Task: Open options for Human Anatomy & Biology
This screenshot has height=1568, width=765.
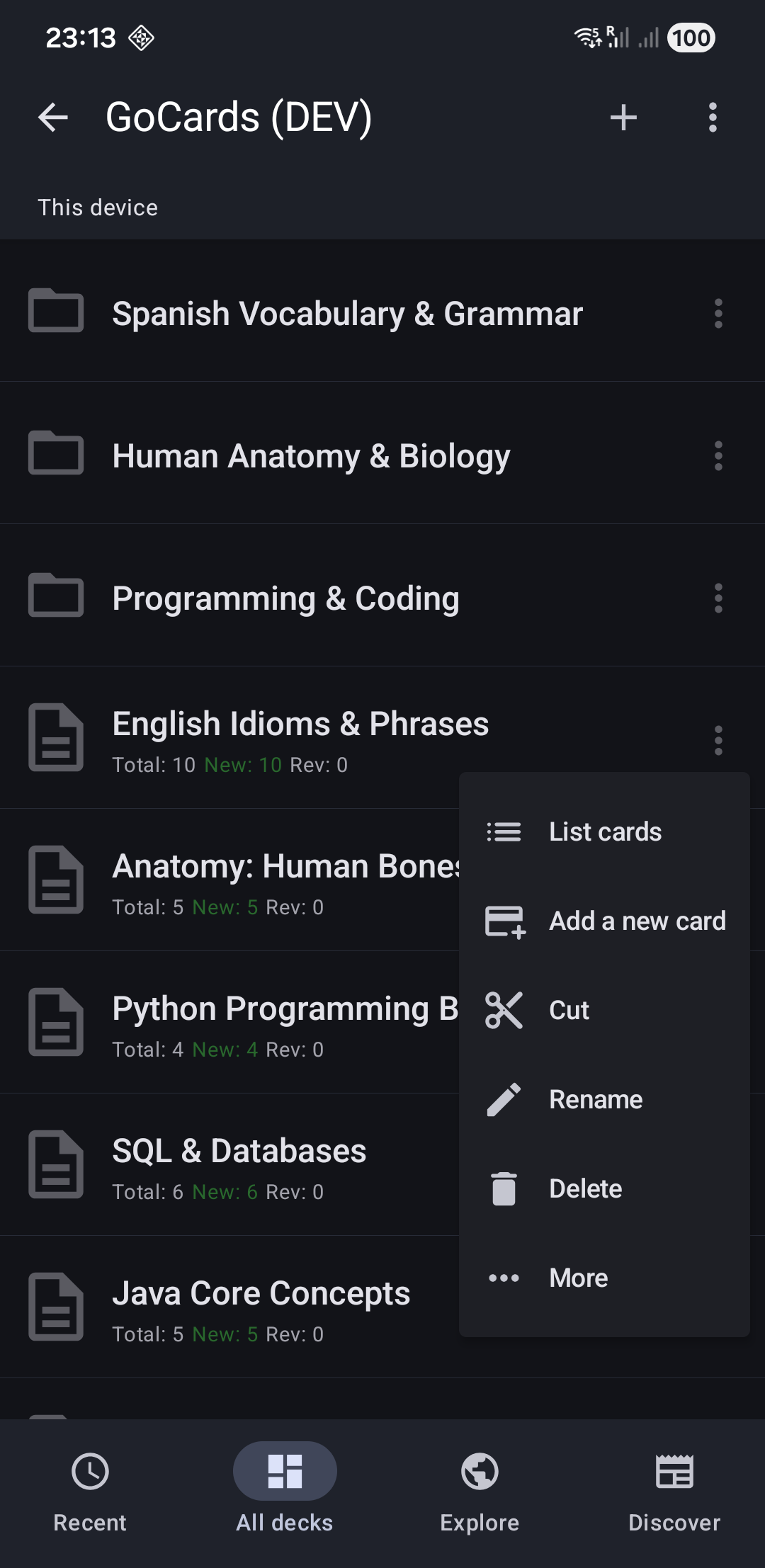Action: 718,456
